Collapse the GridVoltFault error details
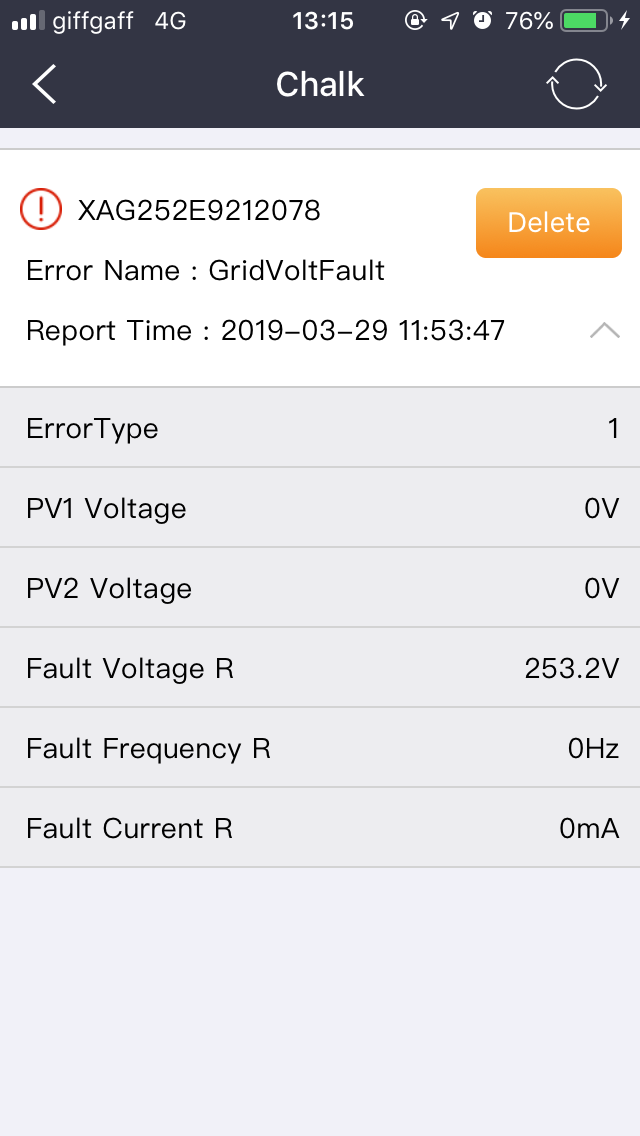This screenshot has height=1136, width=640. point(604,331)
